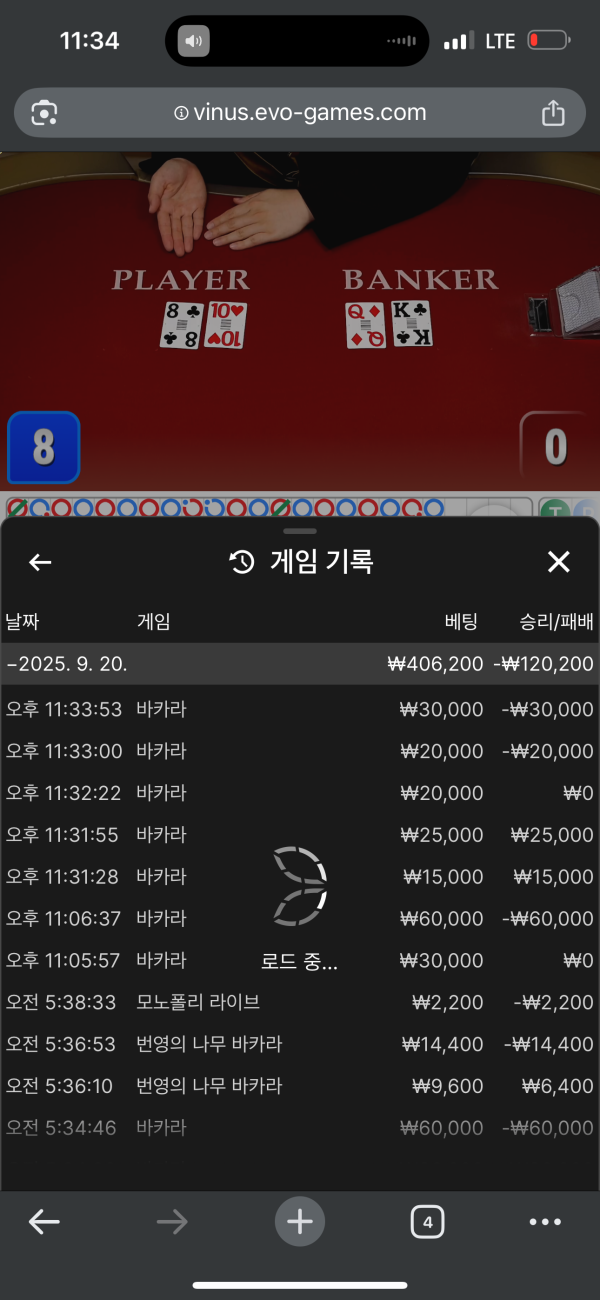Image resolution: width=600 pixels, height=1300 pixels.
Task: Show the four open browser tabs
Action: [427, 1221]
